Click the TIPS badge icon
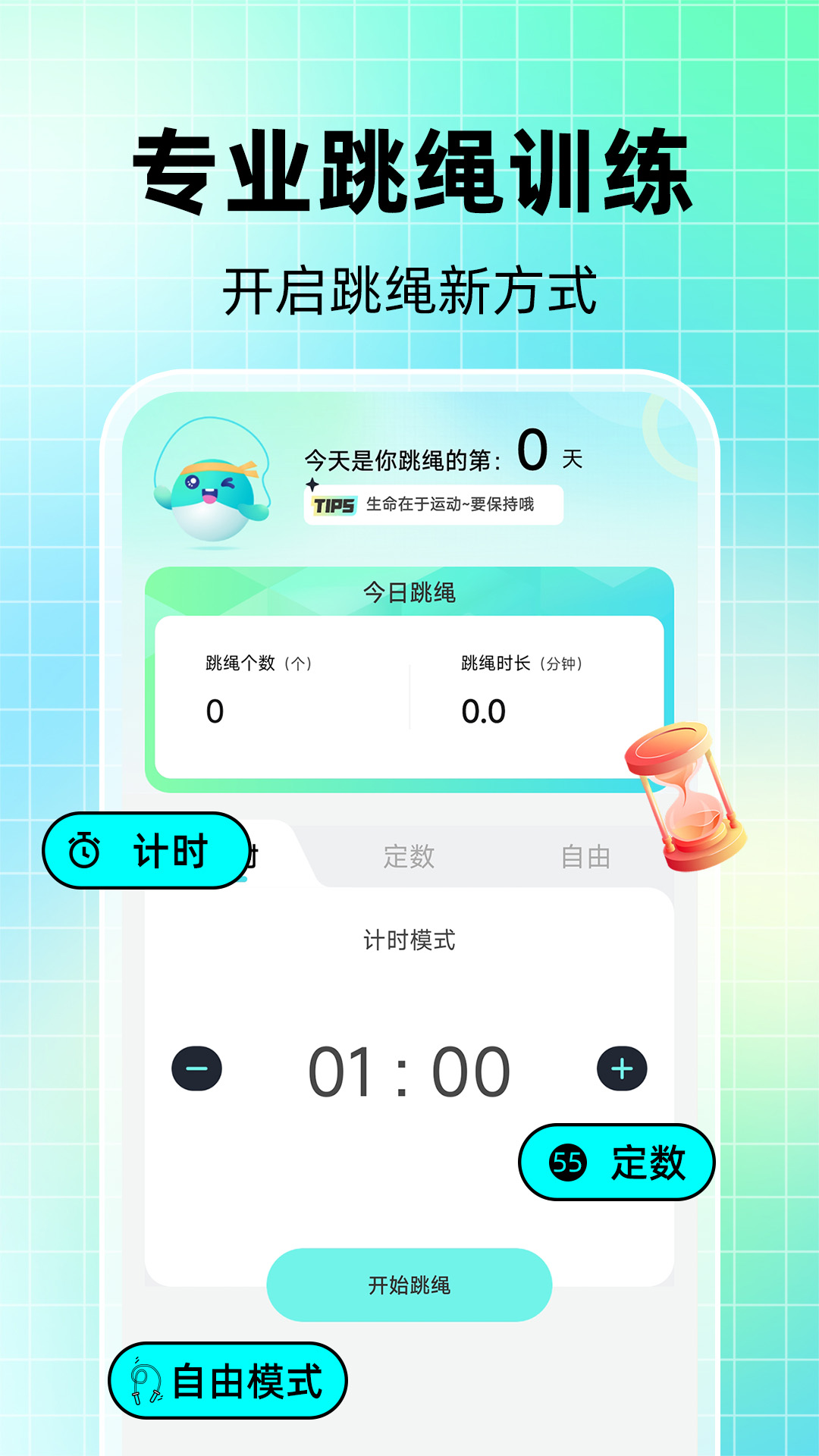 pos(336,506)
